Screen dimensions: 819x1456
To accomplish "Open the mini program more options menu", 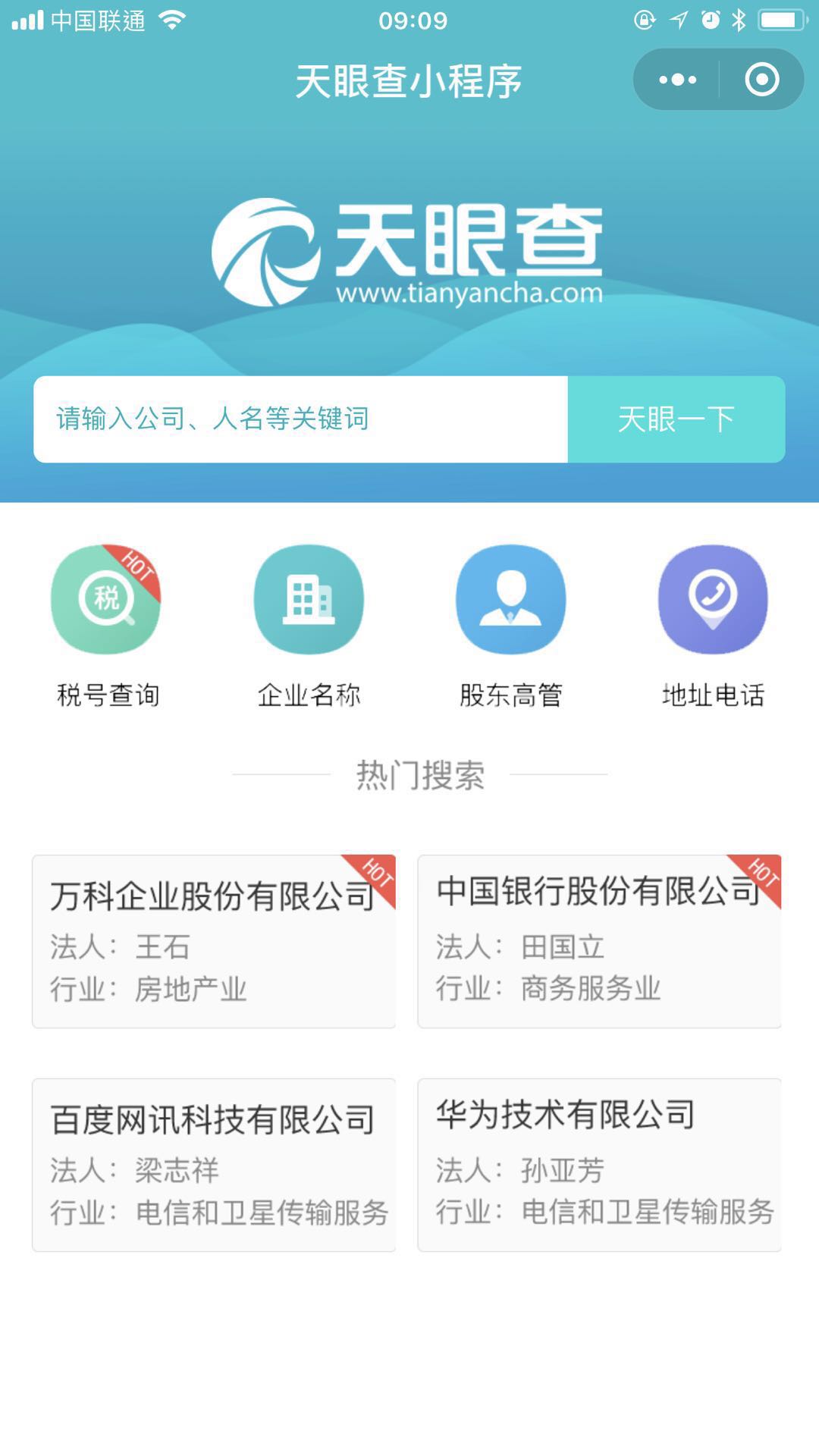I will pos(677,80).
